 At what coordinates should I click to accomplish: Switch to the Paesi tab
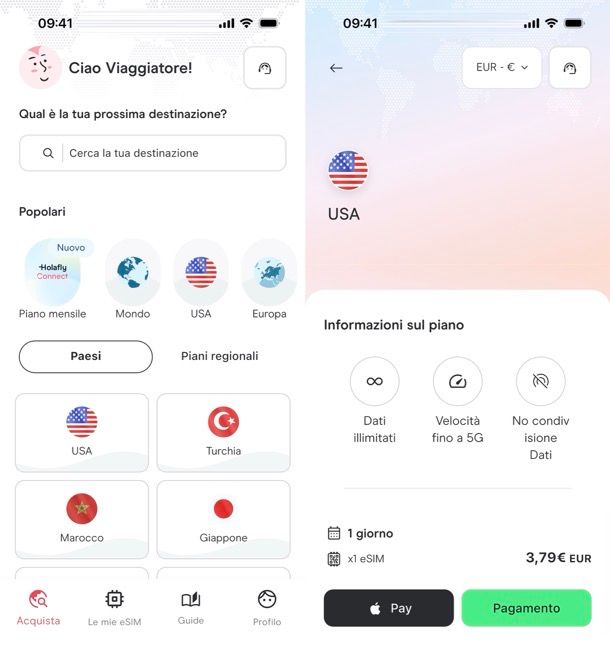85,356
